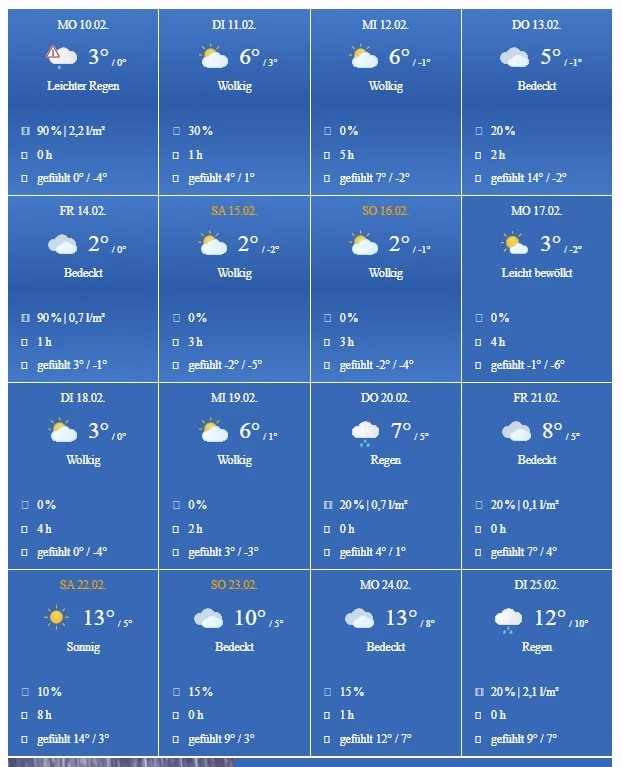The image size is (622, 767).
Task: Show details for MO 24.02.
Action: coord(385,662)
